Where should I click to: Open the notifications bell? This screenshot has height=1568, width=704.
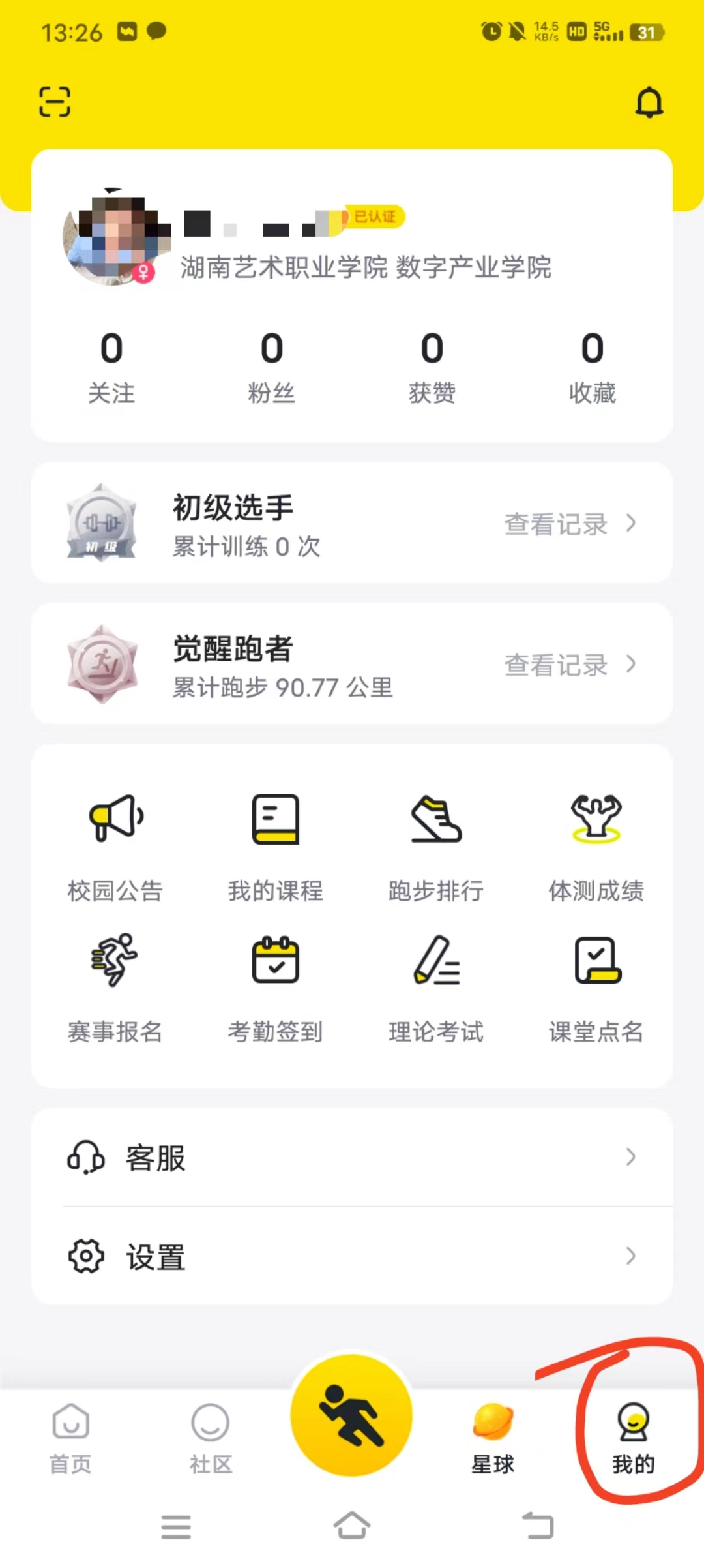pos(649,103)
